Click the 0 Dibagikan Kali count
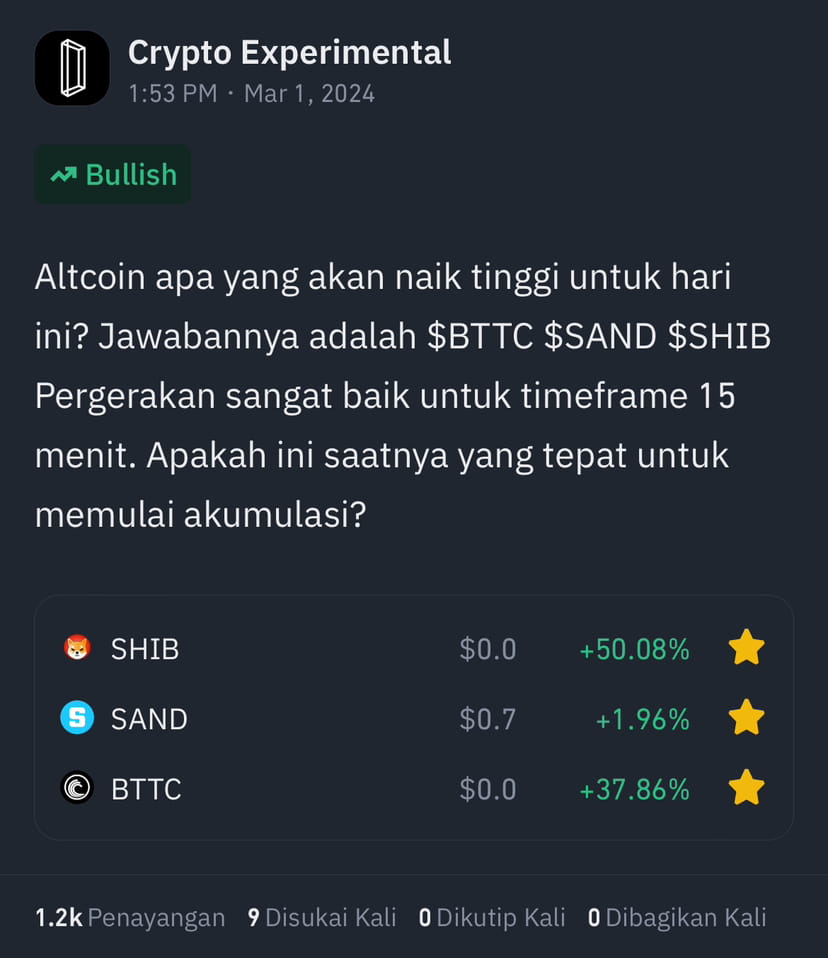This screenshot has width=828, height=958. [677, 916]
